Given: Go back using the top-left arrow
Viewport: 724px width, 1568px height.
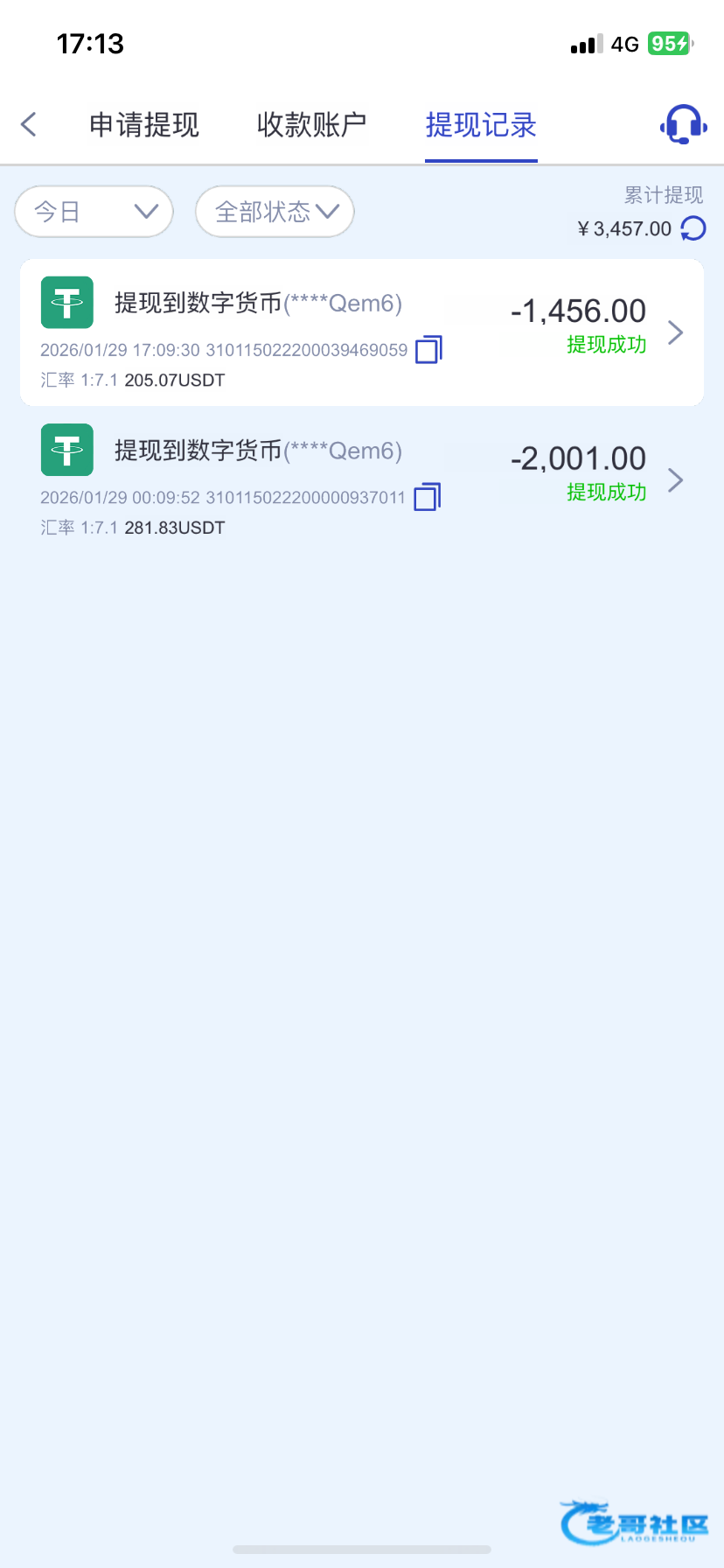Looking at the screenshot, I should [x=29, y=124].
